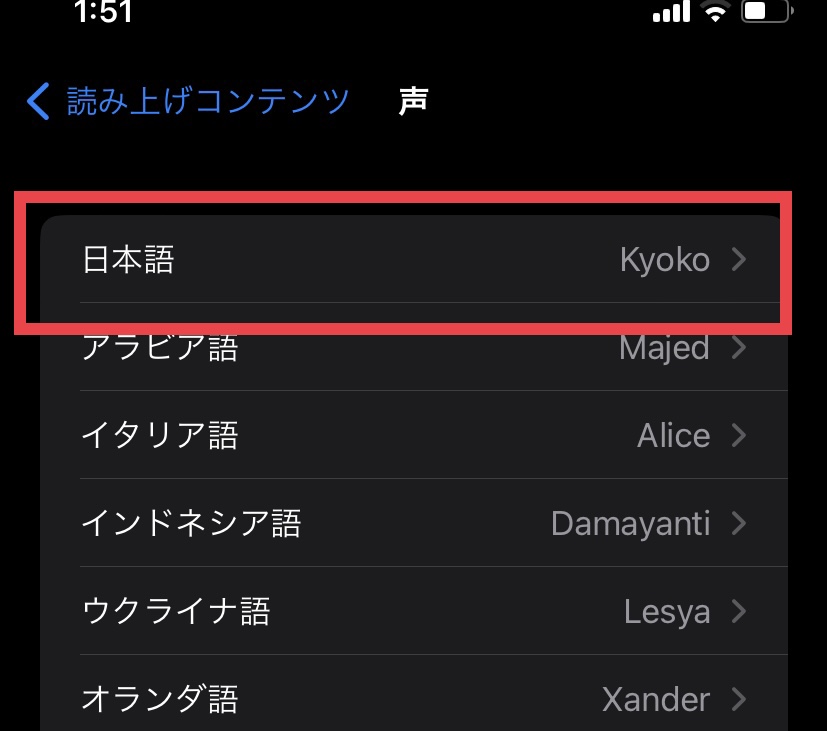Select the イタリア語 voice row
This screenshot has height=731, width=827.
413,436
